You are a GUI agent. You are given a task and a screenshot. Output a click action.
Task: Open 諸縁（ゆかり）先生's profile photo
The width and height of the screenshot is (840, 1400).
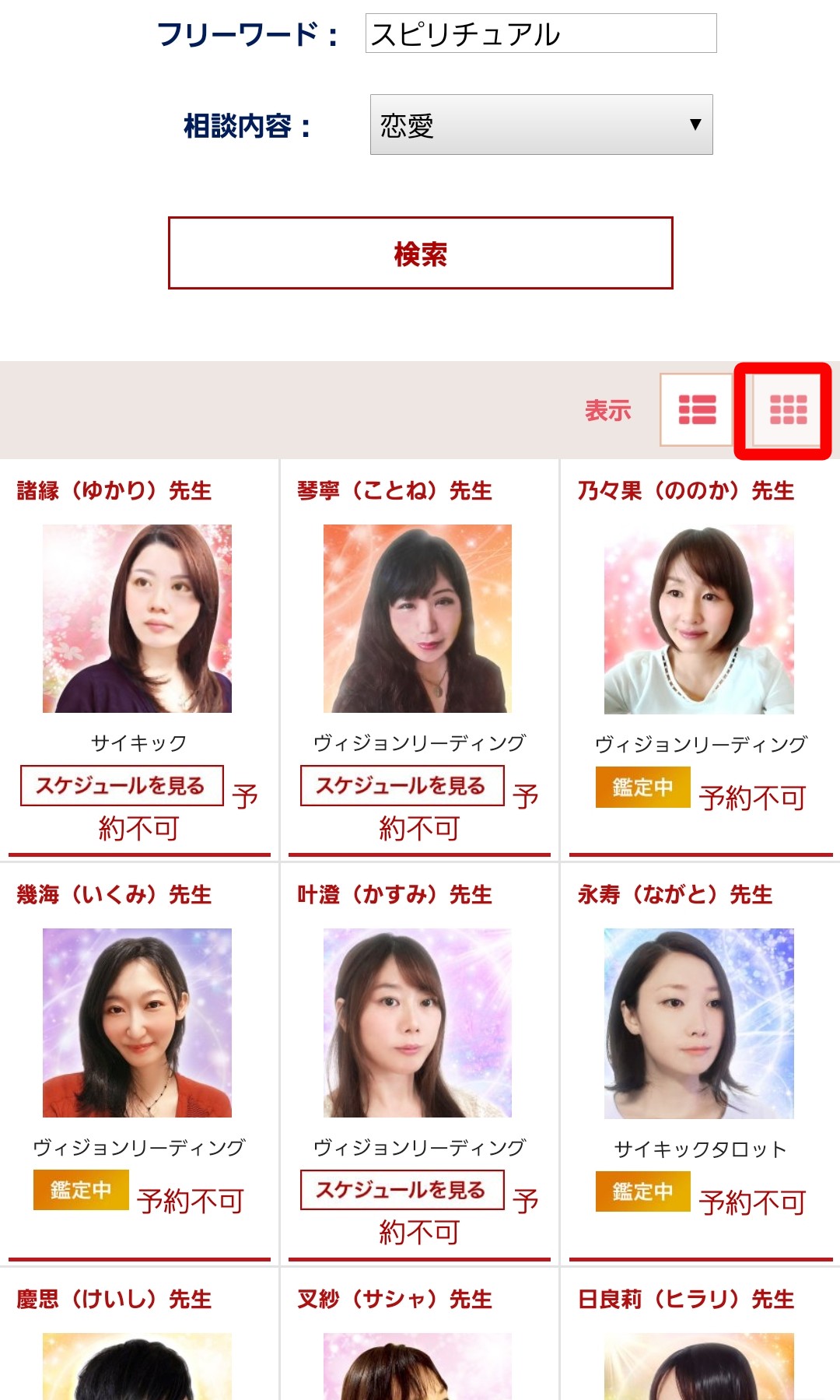137,619
